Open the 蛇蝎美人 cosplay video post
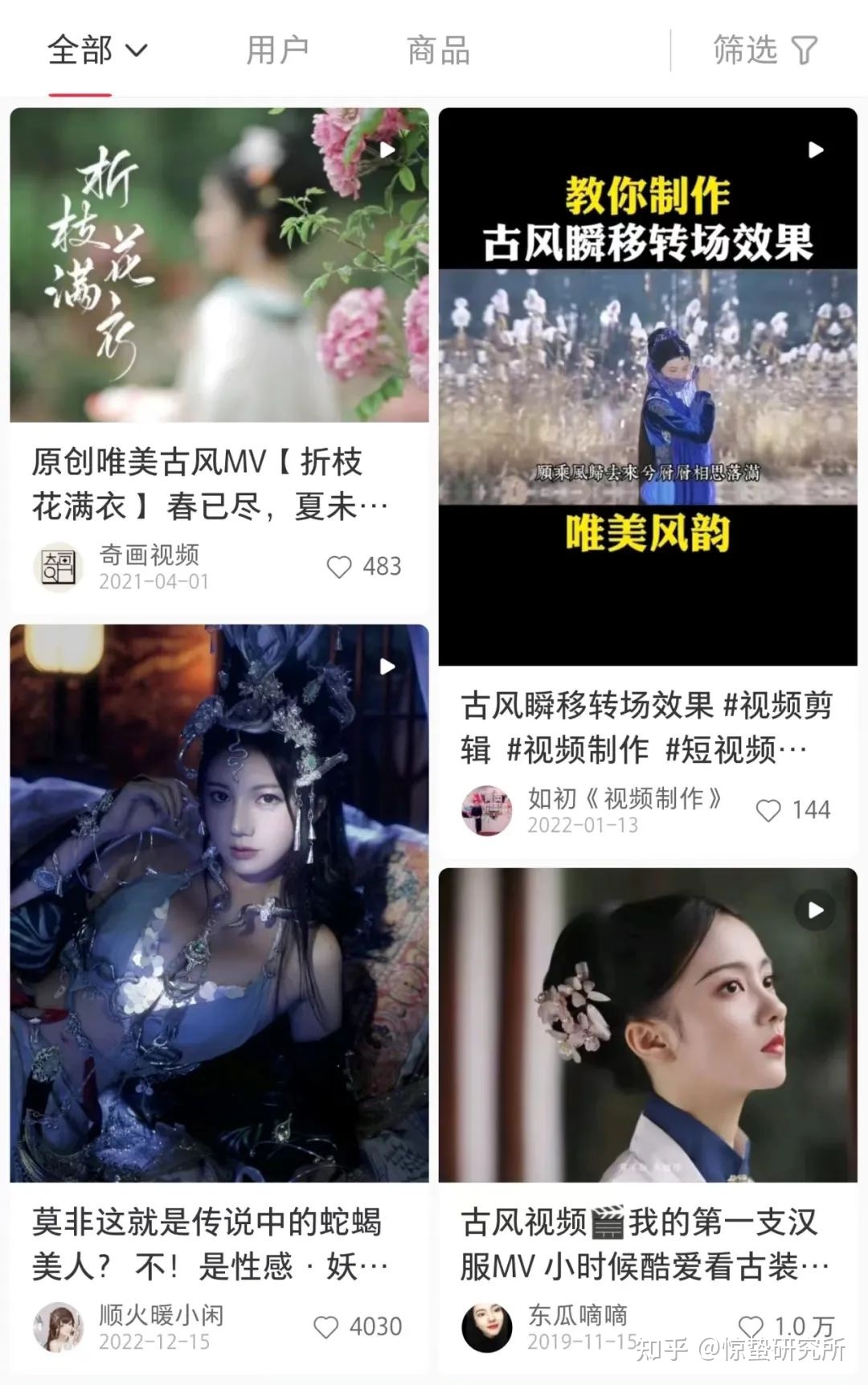This screenshot has height=1385, width=868. click(x=219, y=902)
